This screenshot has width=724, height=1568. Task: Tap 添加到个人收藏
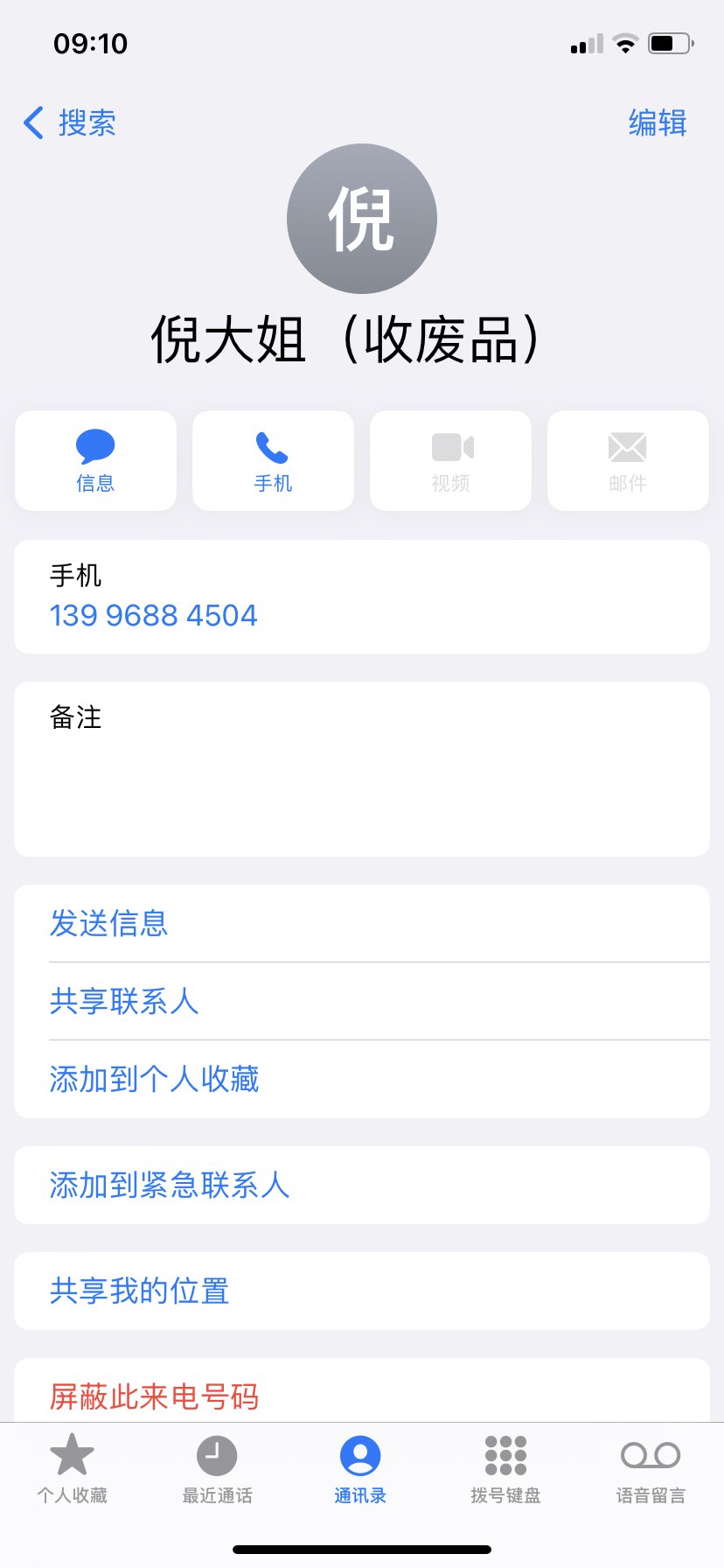pos(154,1079)
